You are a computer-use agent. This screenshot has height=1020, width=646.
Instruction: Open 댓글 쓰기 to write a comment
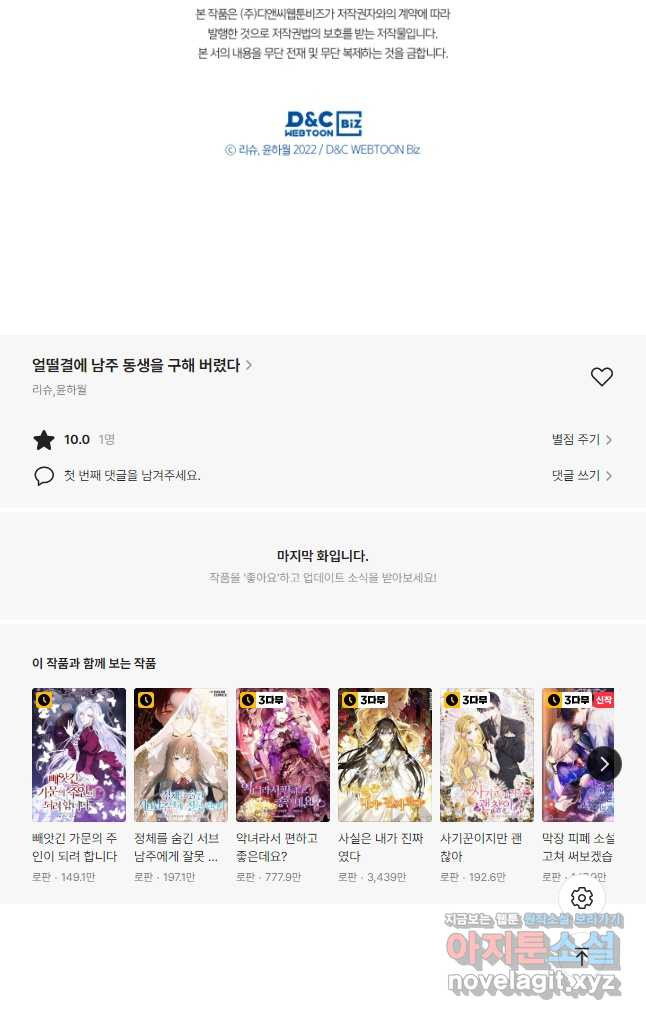(581, 476)
